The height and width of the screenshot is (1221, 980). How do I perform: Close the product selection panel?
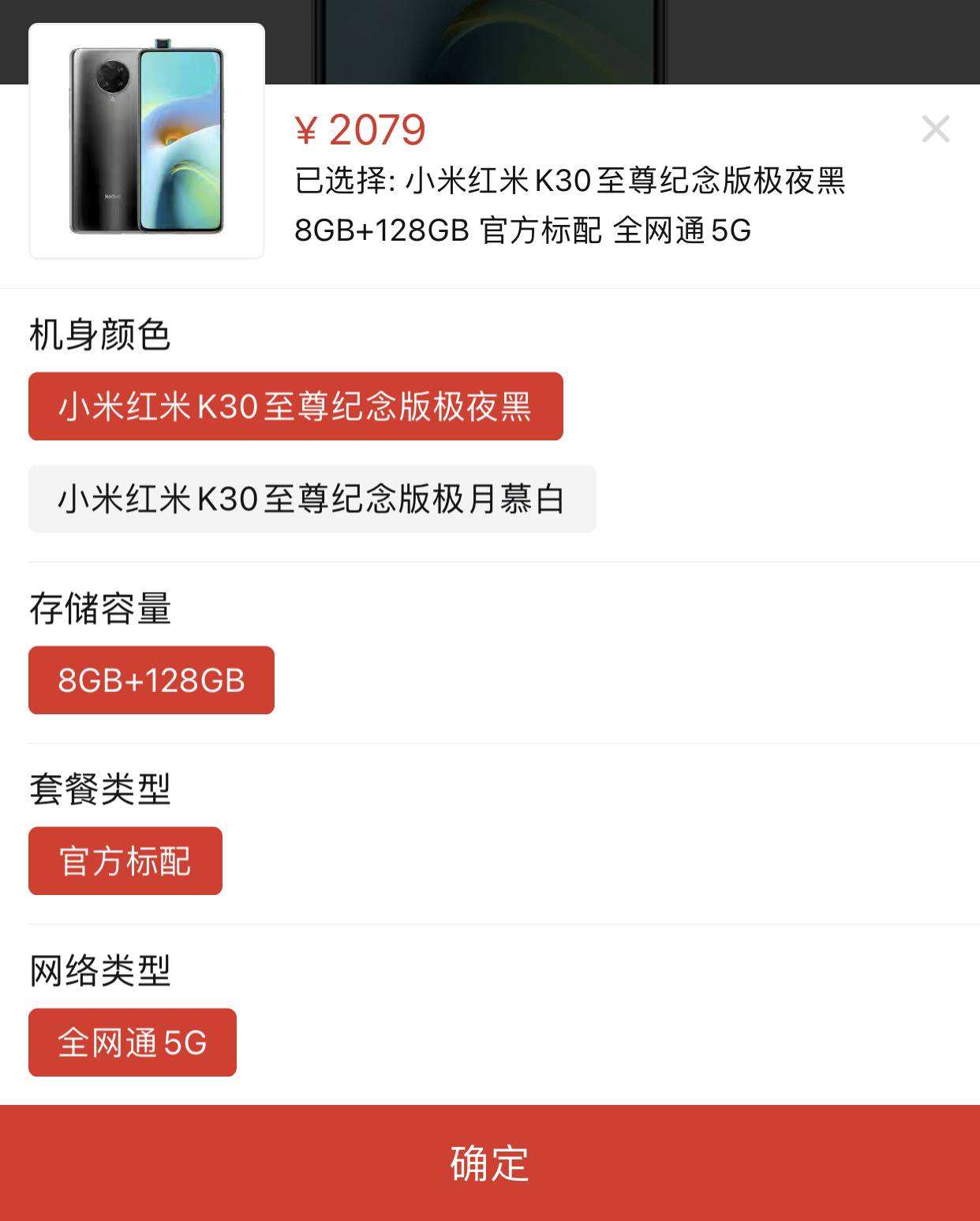point(936,129)
